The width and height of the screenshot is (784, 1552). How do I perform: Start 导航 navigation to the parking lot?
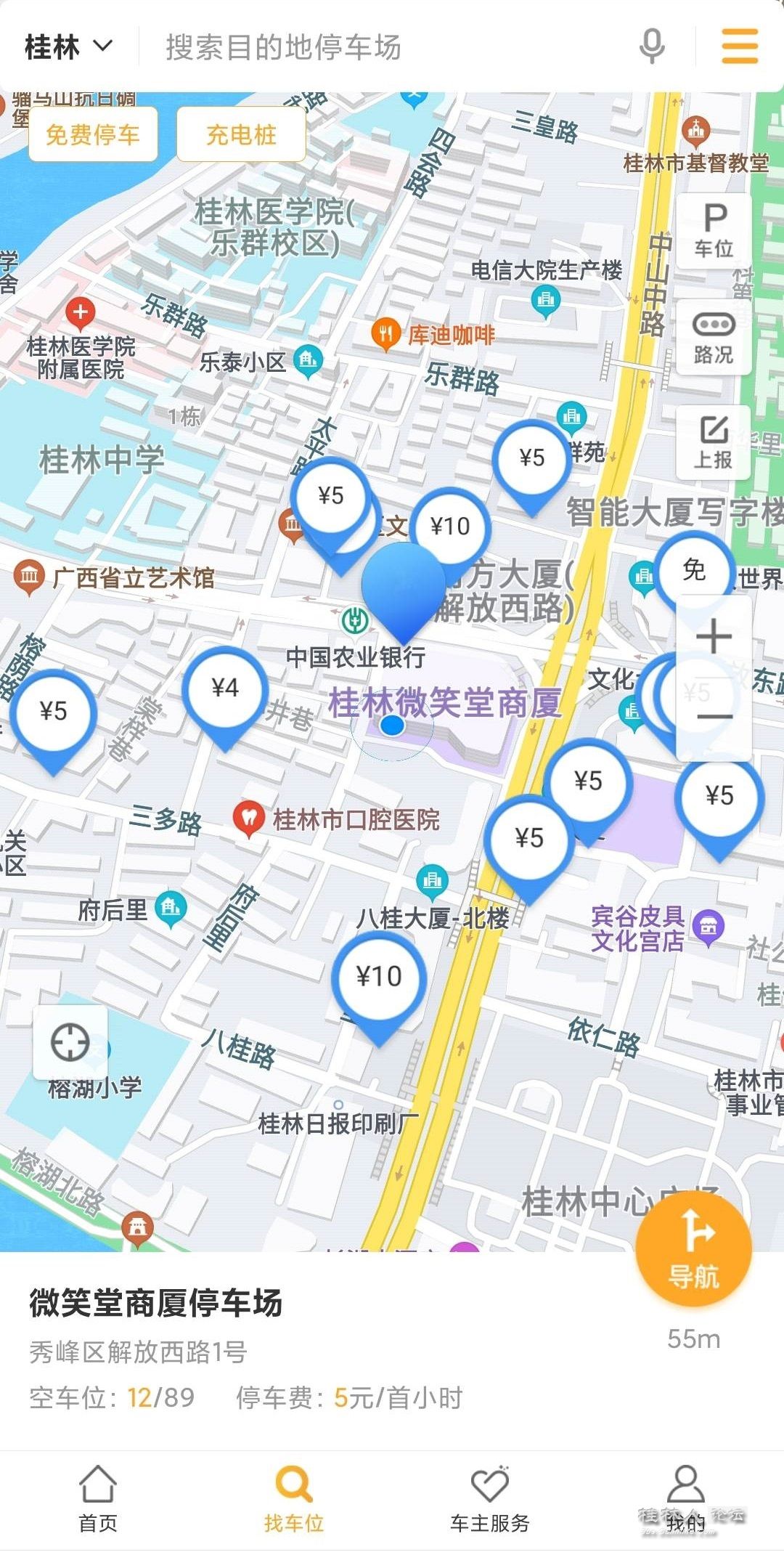click(x=693, y=1248)
